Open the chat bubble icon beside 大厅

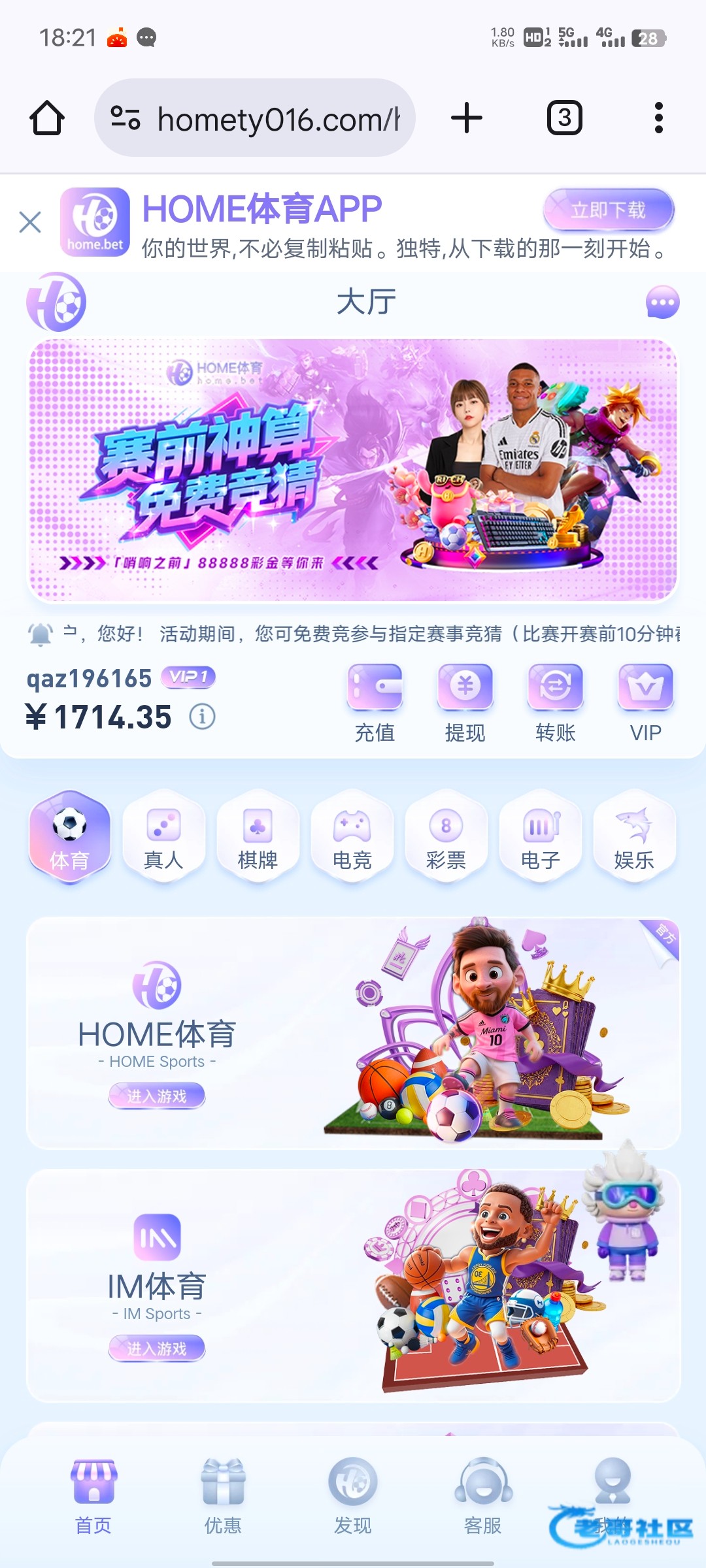(662, 302)
